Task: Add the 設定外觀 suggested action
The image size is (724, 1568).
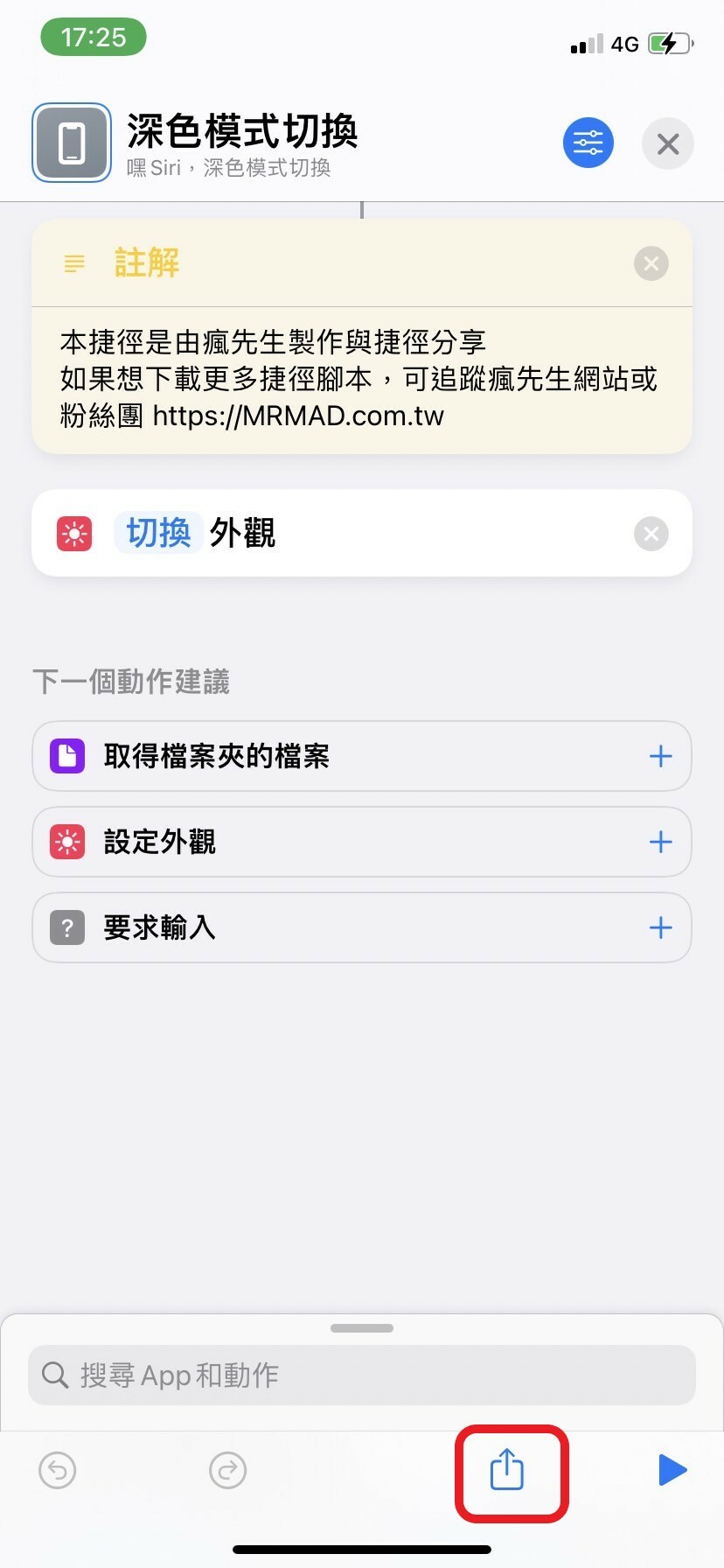Action: point(661,842)
